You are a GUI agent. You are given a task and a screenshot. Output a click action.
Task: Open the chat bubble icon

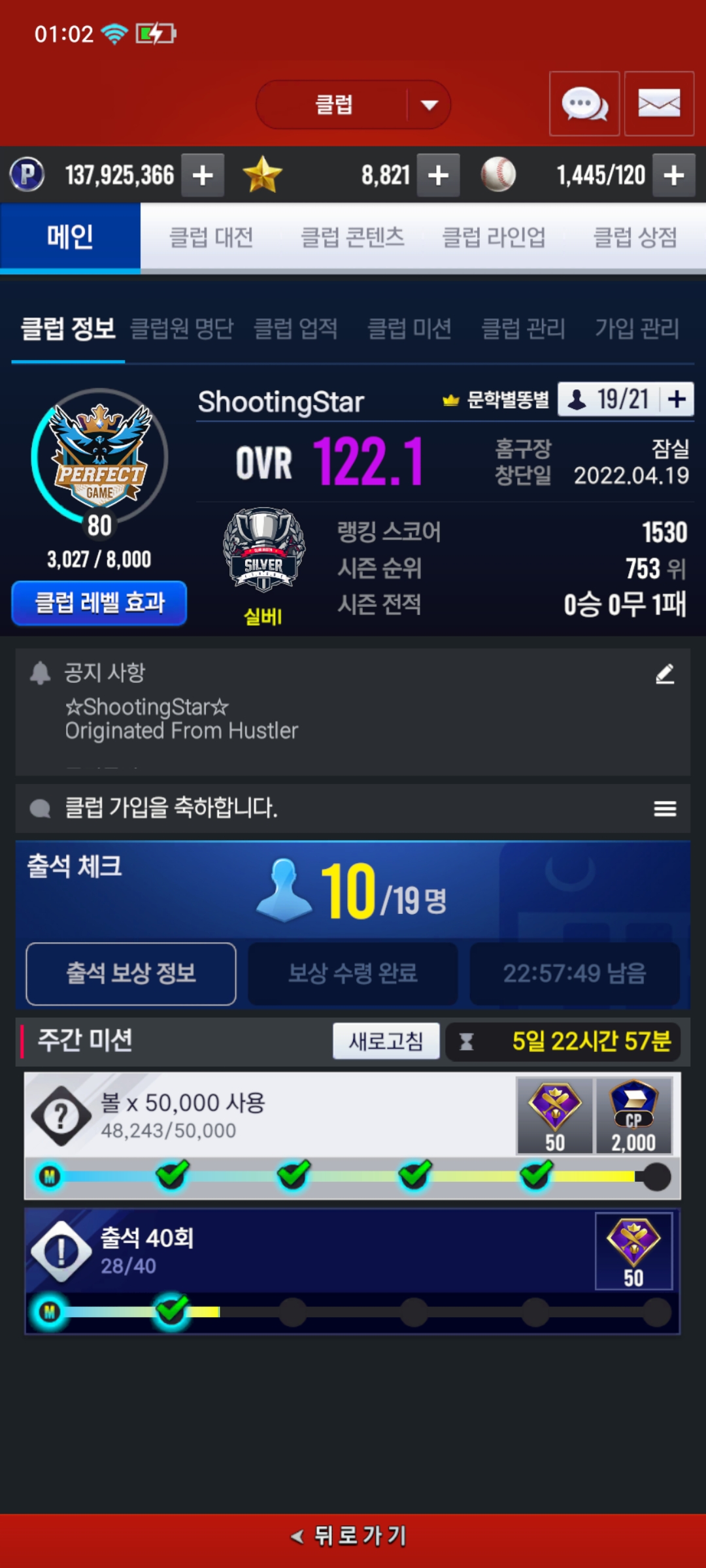pyautogui.click(x=584, y=104)
